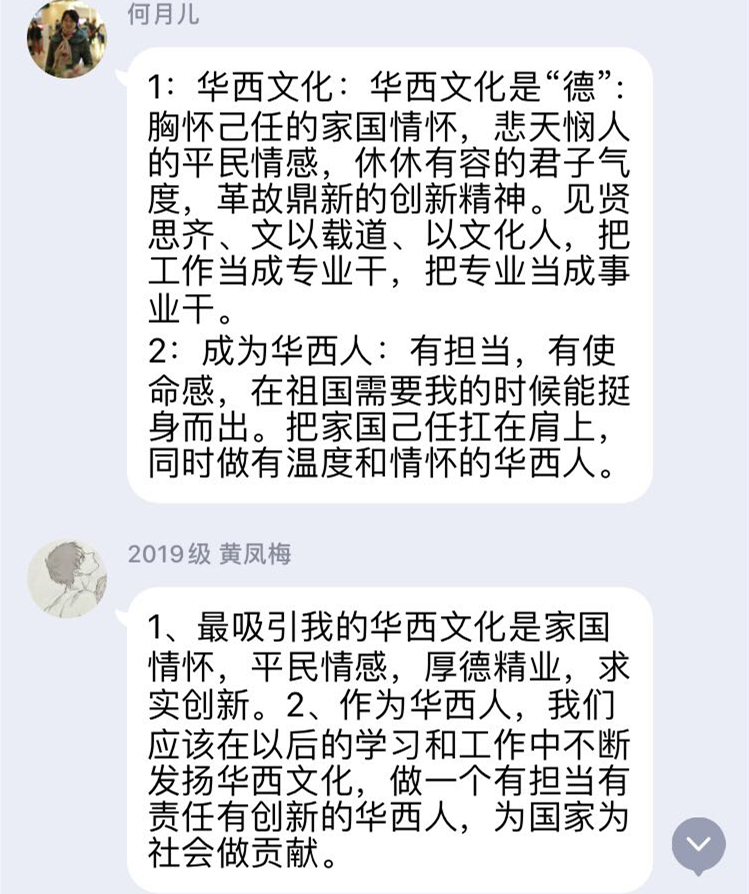Viewport: 749px width, 894px height.
Task: Open 何月儿's profile avatar
Action: [x=66, y=37]
